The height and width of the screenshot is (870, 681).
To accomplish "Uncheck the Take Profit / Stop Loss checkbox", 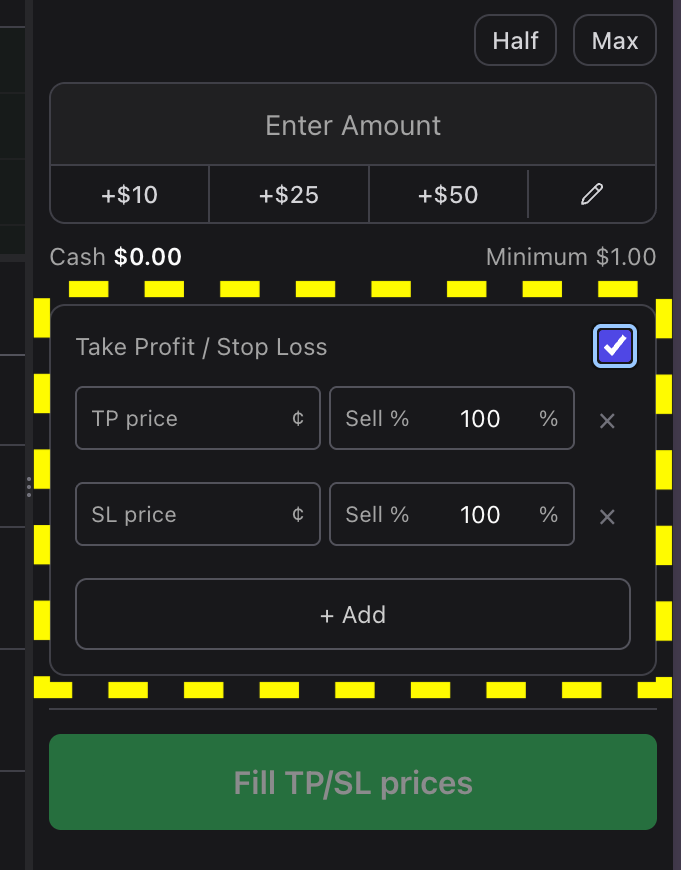I will (x=615, y=346).
